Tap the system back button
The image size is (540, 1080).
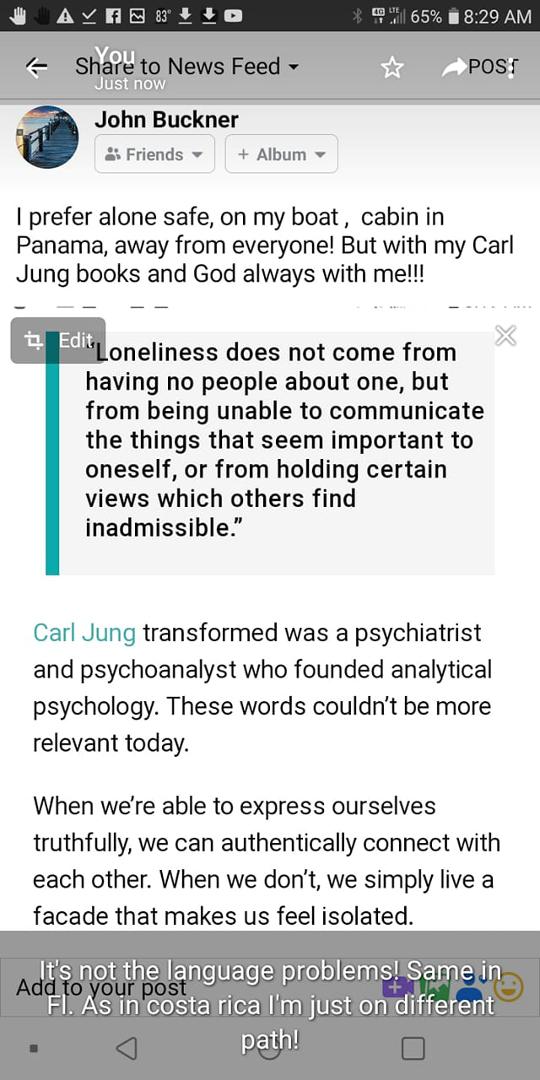(126, 1048)
